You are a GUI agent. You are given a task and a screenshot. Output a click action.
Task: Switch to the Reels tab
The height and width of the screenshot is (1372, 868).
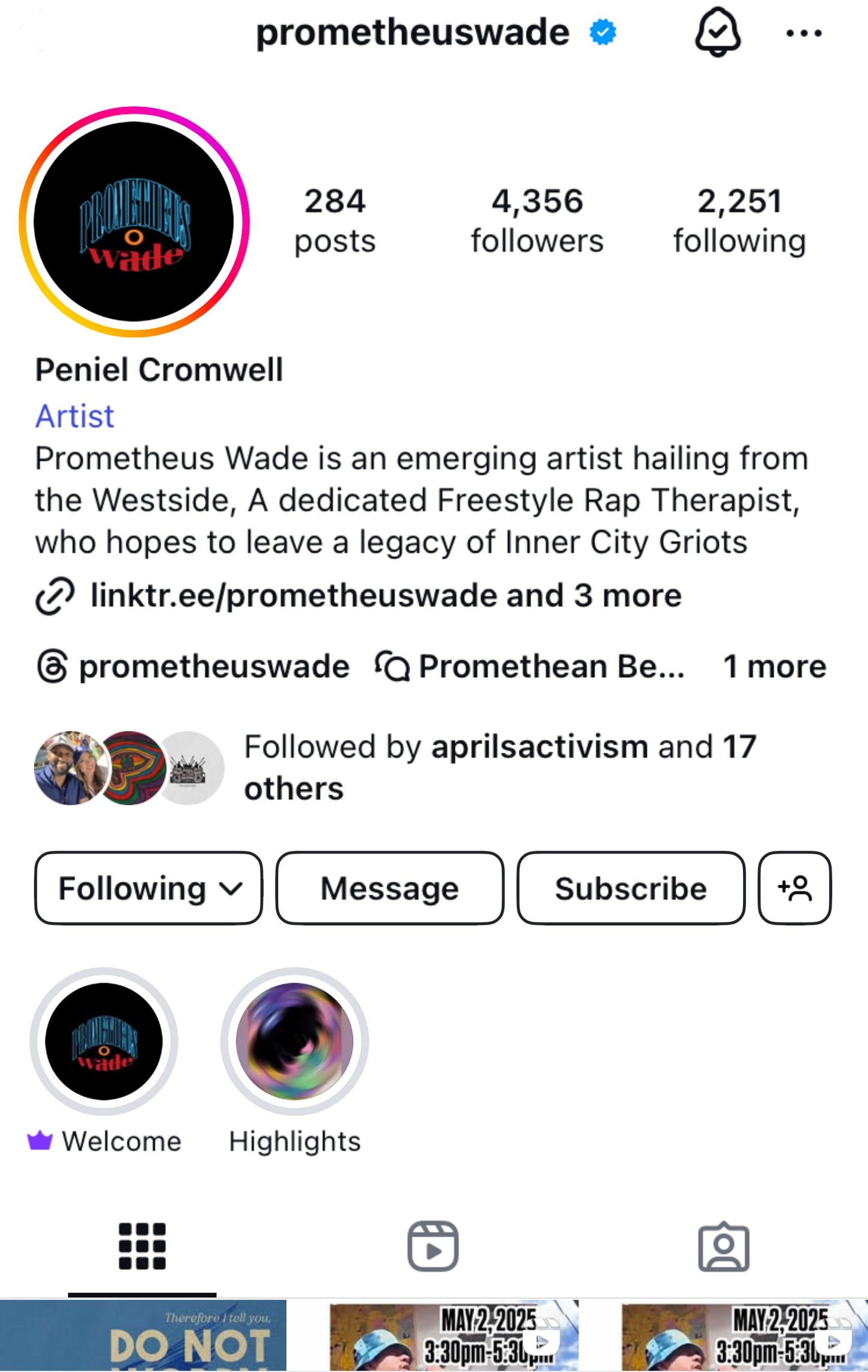[433, 1246]
